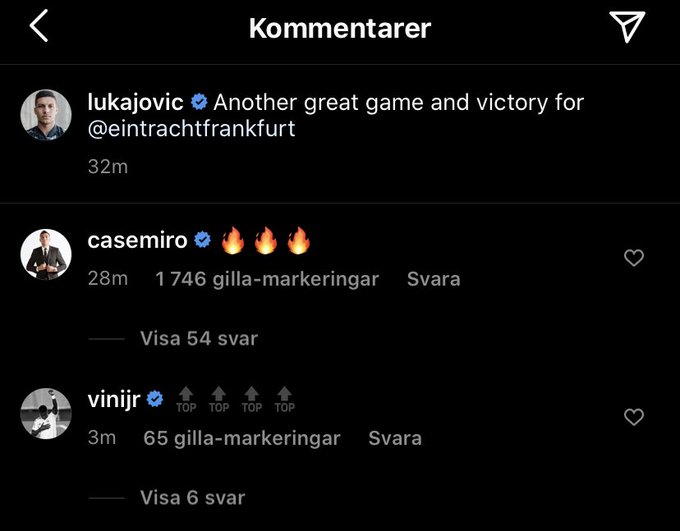Open casemiro's avatar picture
The width and height of the screenshot is (680, 531).
click(45, 254)
